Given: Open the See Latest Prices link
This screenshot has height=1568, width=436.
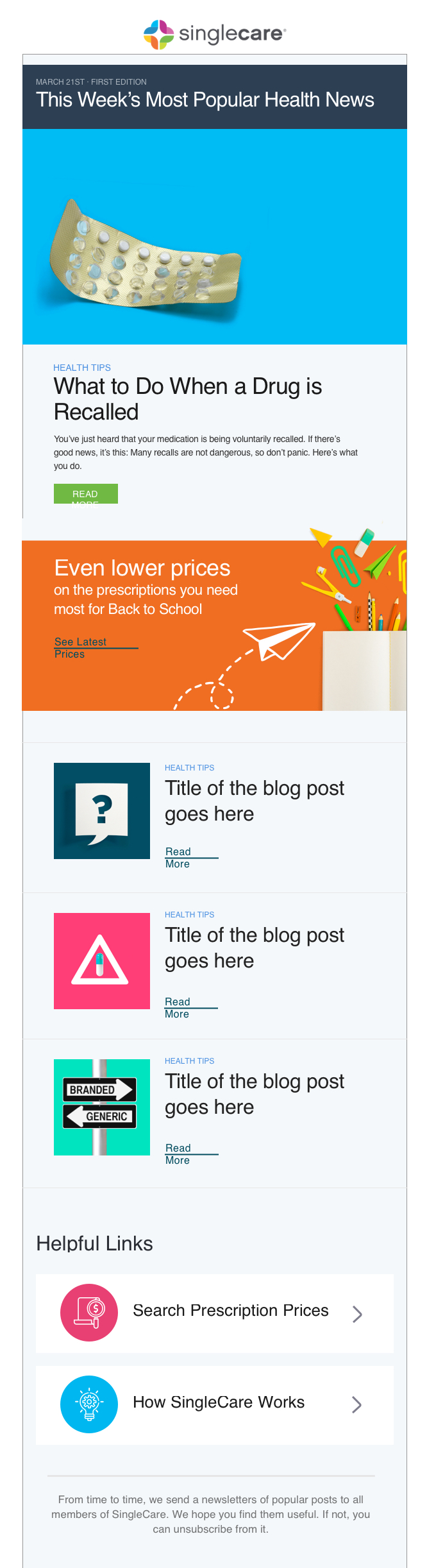Looking at the screenshot, I should coord(80,647).
